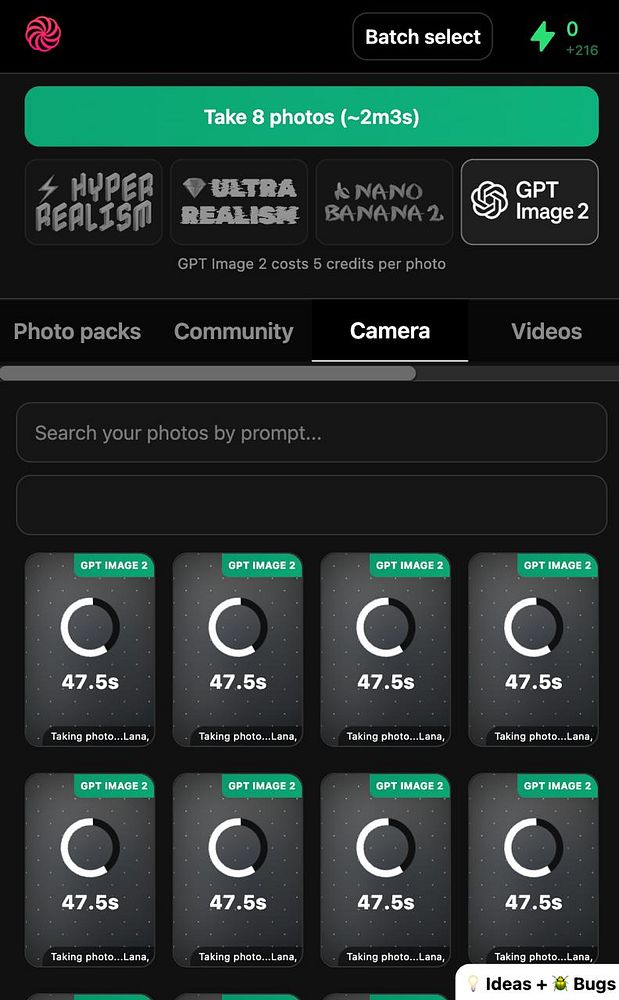619x1000 pixels.
Task: Focus the photo prompt search field
Action: (311, 433)
